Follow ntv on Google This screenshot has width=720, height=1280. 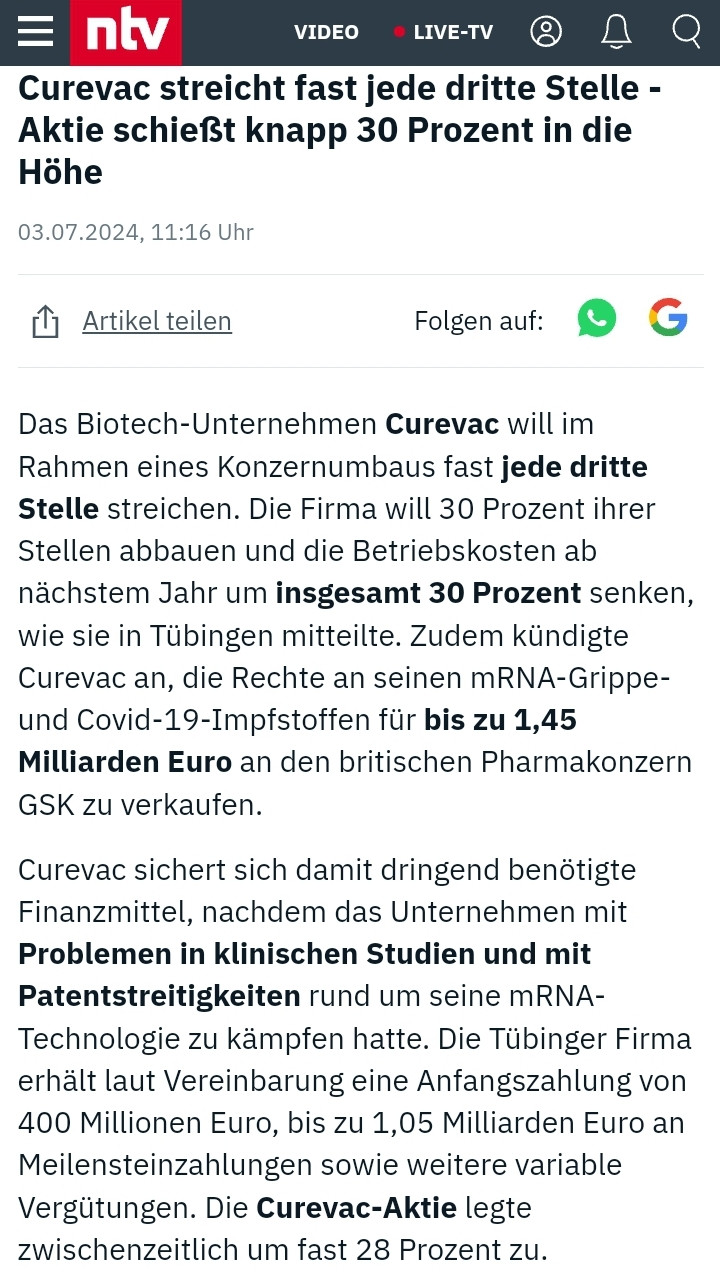(668, 320)
